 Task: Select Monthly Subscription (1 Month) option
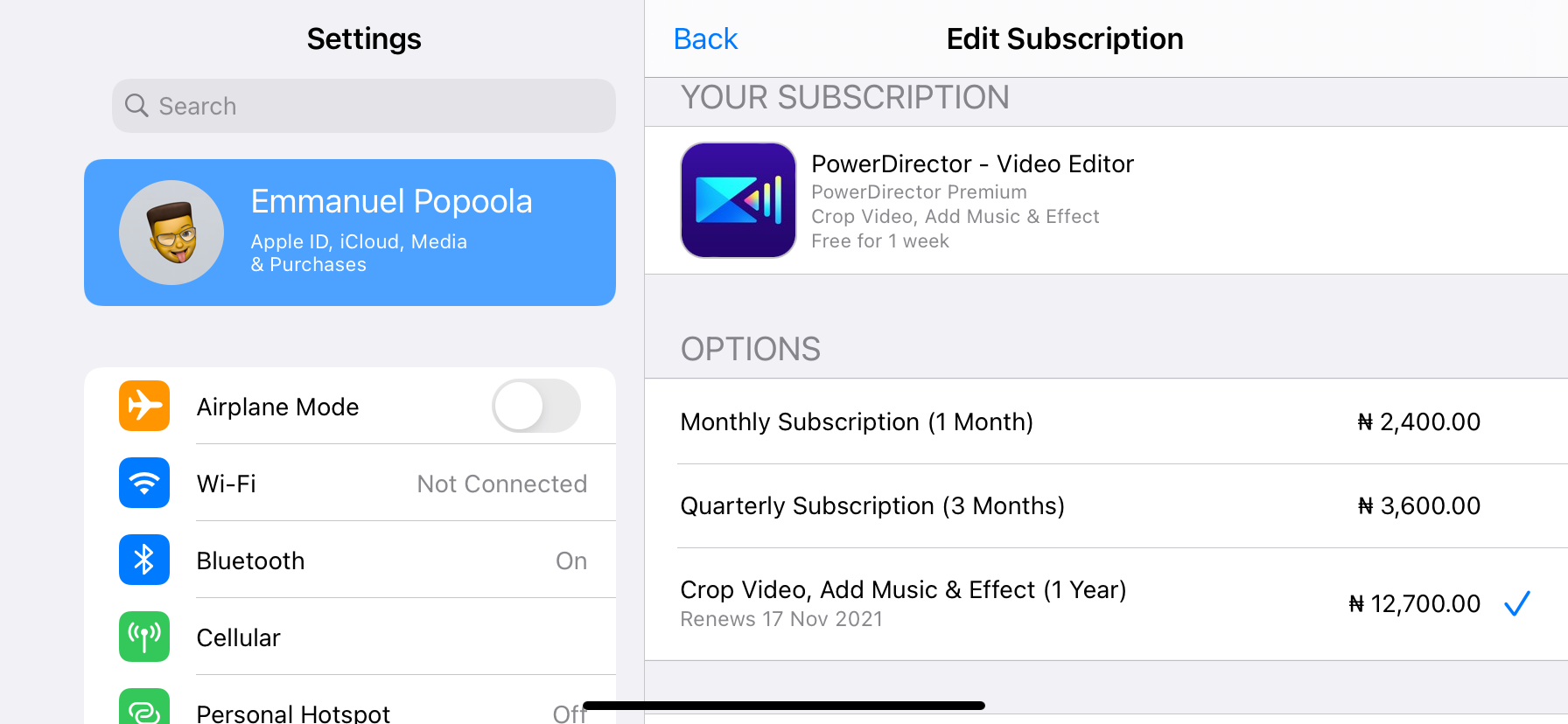coord(1080,421)
